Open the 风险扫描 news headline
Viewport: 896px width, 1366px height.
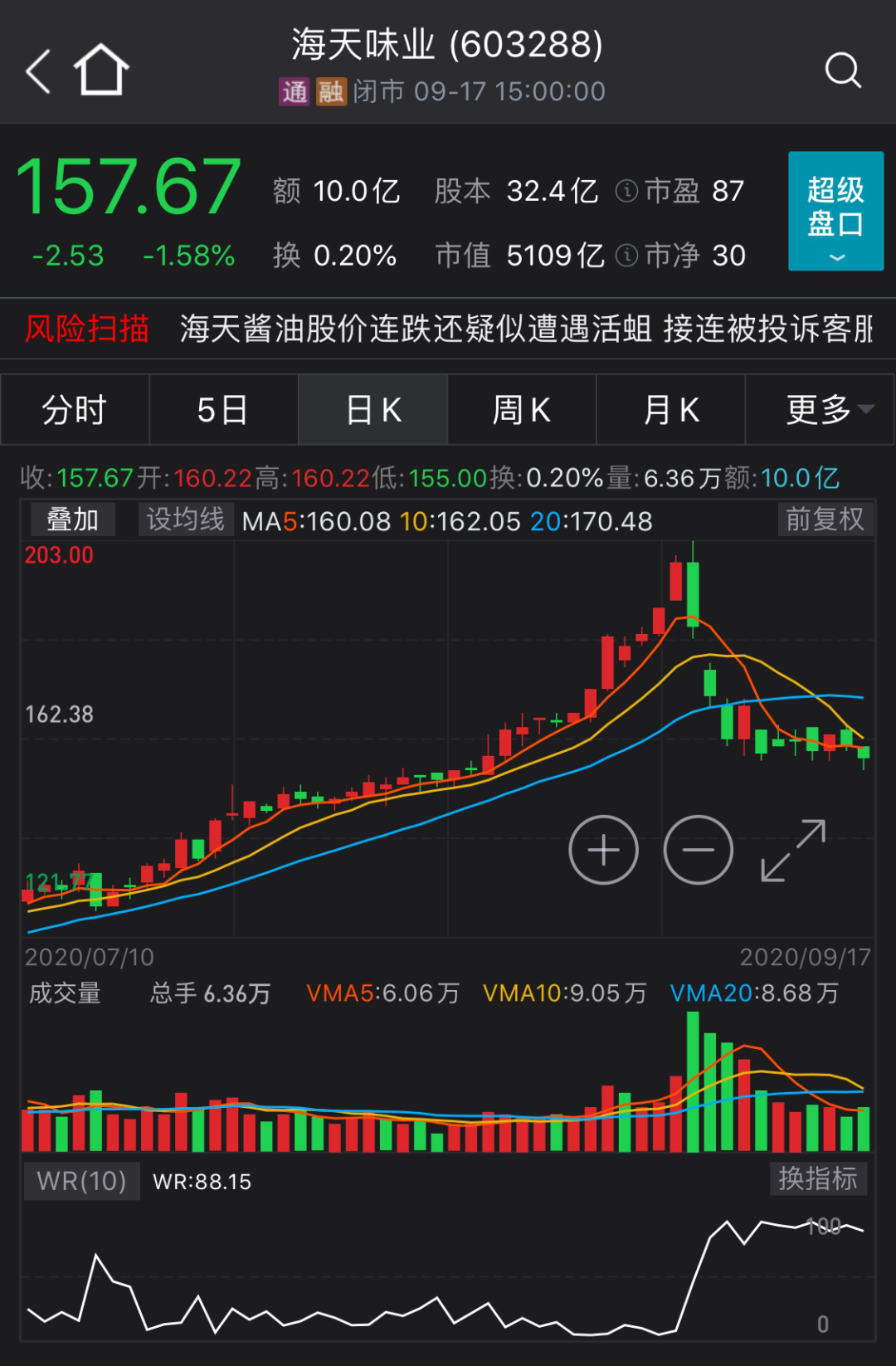coord(526,329)
